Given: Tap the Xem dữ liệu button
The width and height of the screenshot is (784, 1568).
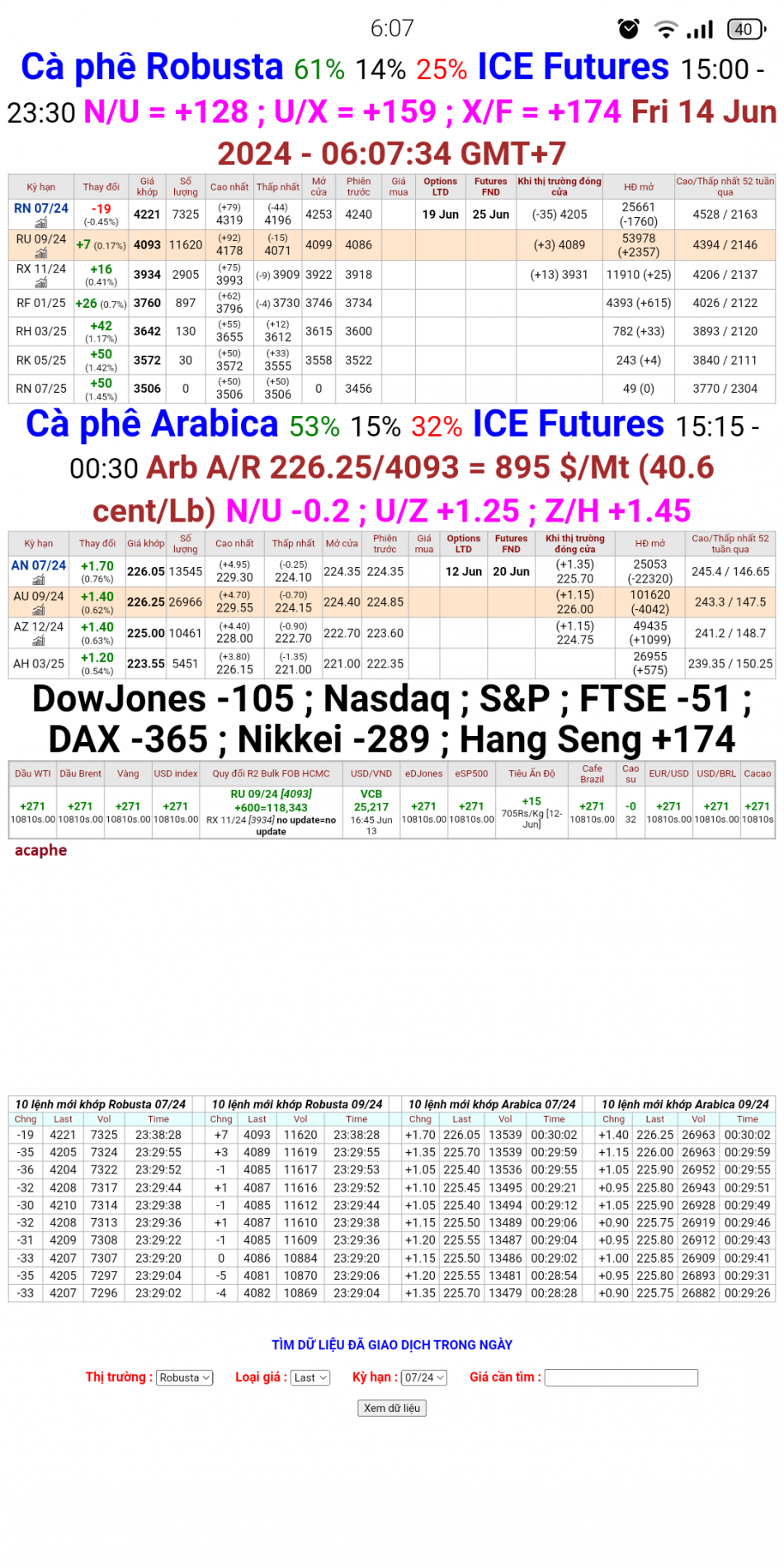Looking at the screenshot, I should pyautogui.click(x=392, y=1408).
